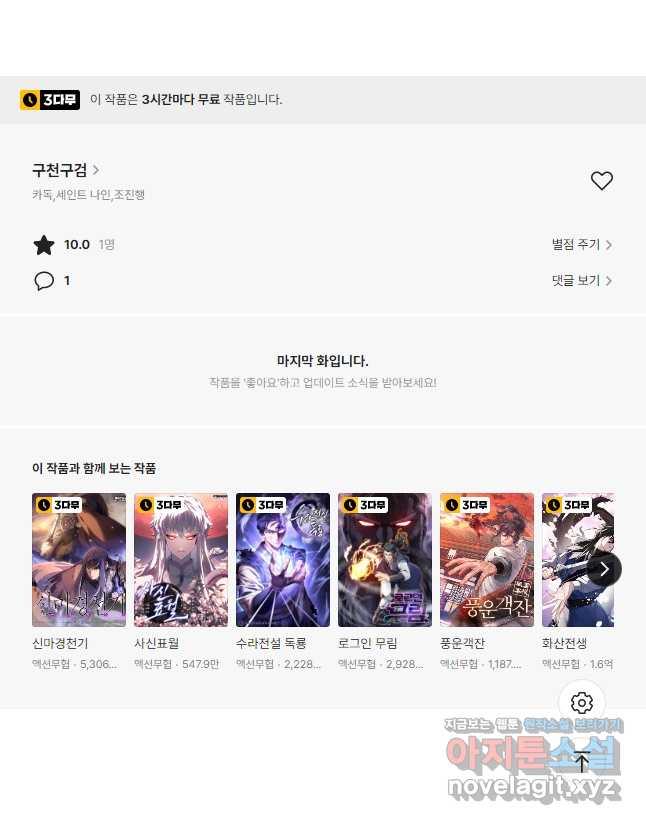The image size is (646, 825).
Task: Show next recommended titles with the arrow
Action: click(x=604, y=569)
